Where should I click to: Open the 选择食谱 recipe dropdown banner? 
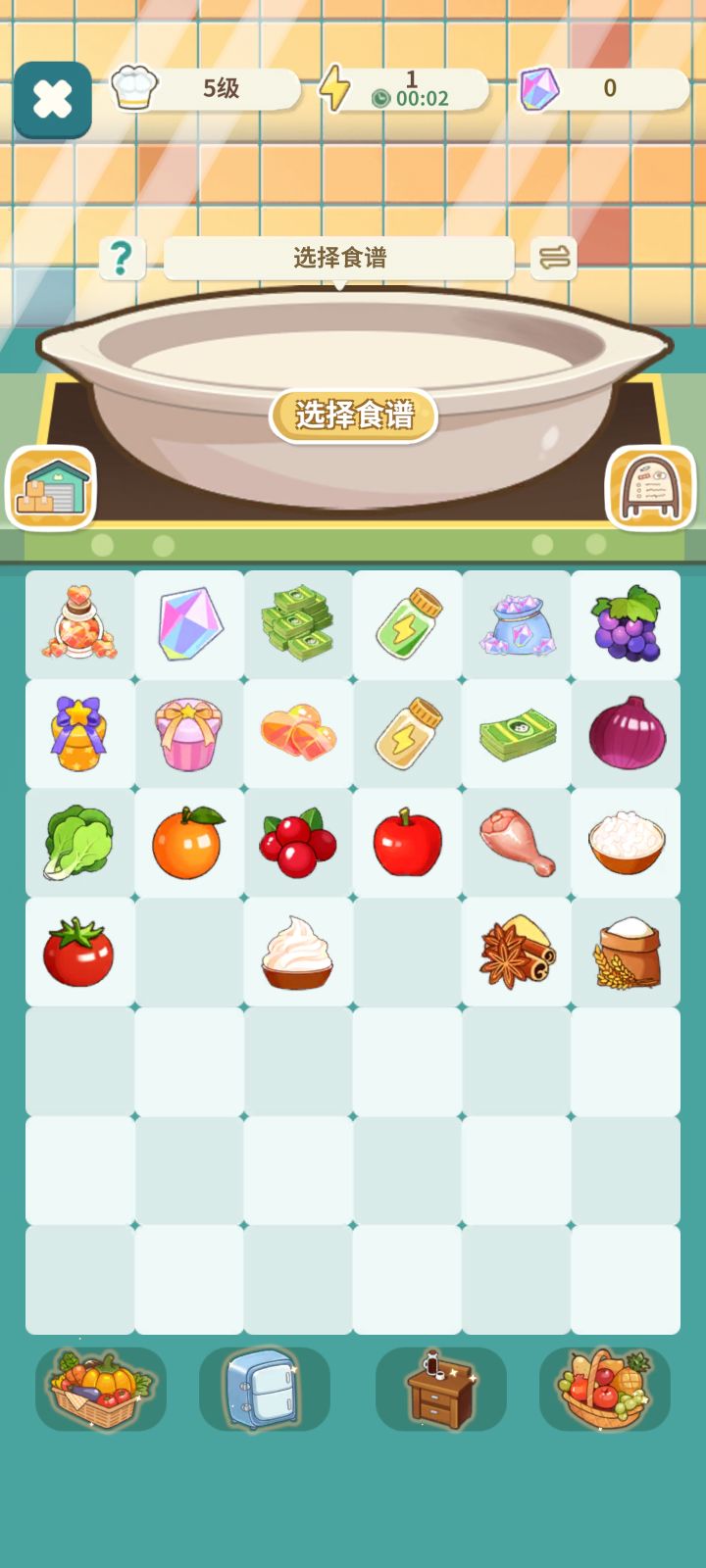pos(338,258)
